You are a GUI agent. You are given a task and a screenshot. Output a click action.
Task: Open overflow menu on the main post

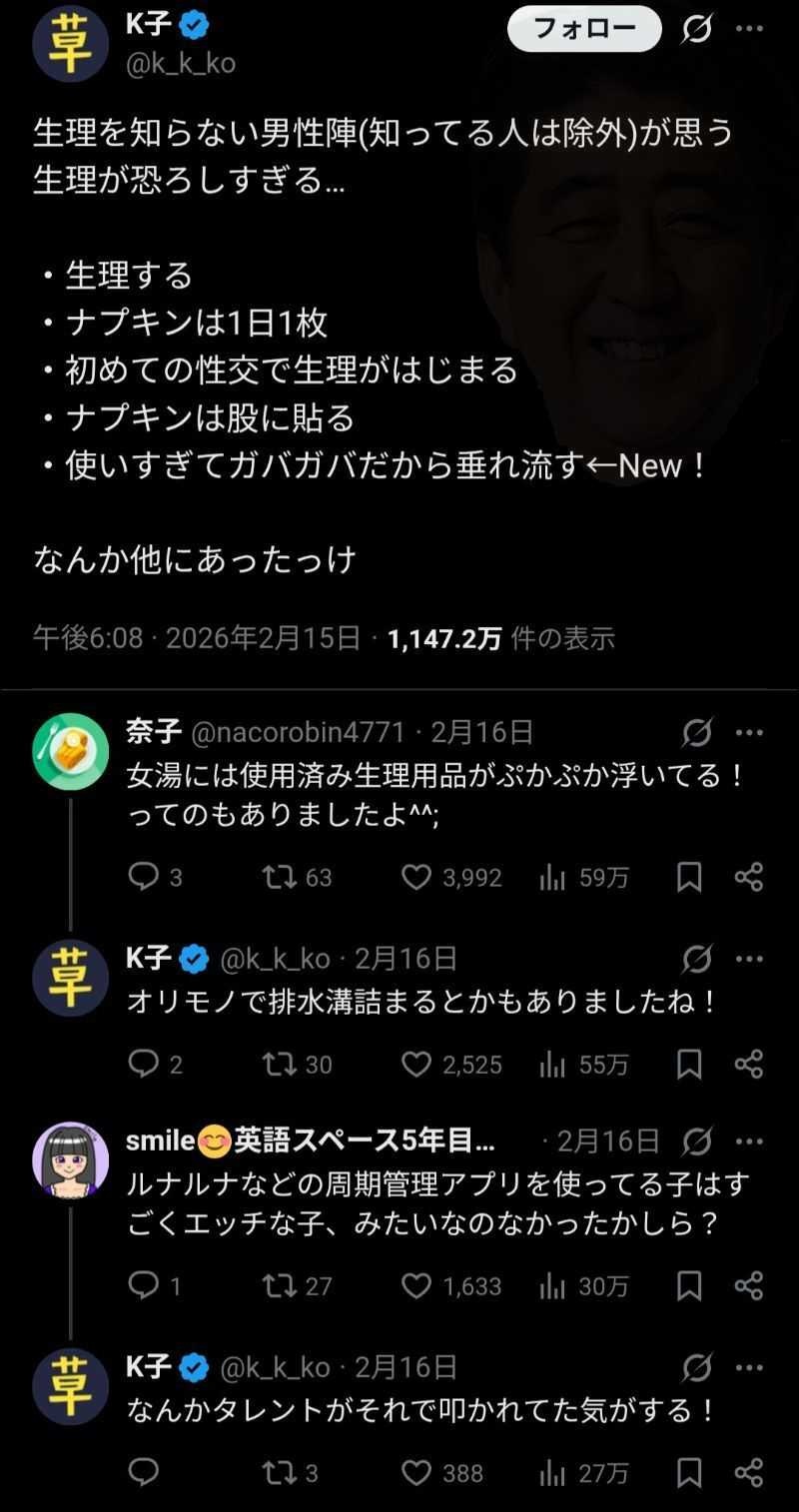coord(749,29)
